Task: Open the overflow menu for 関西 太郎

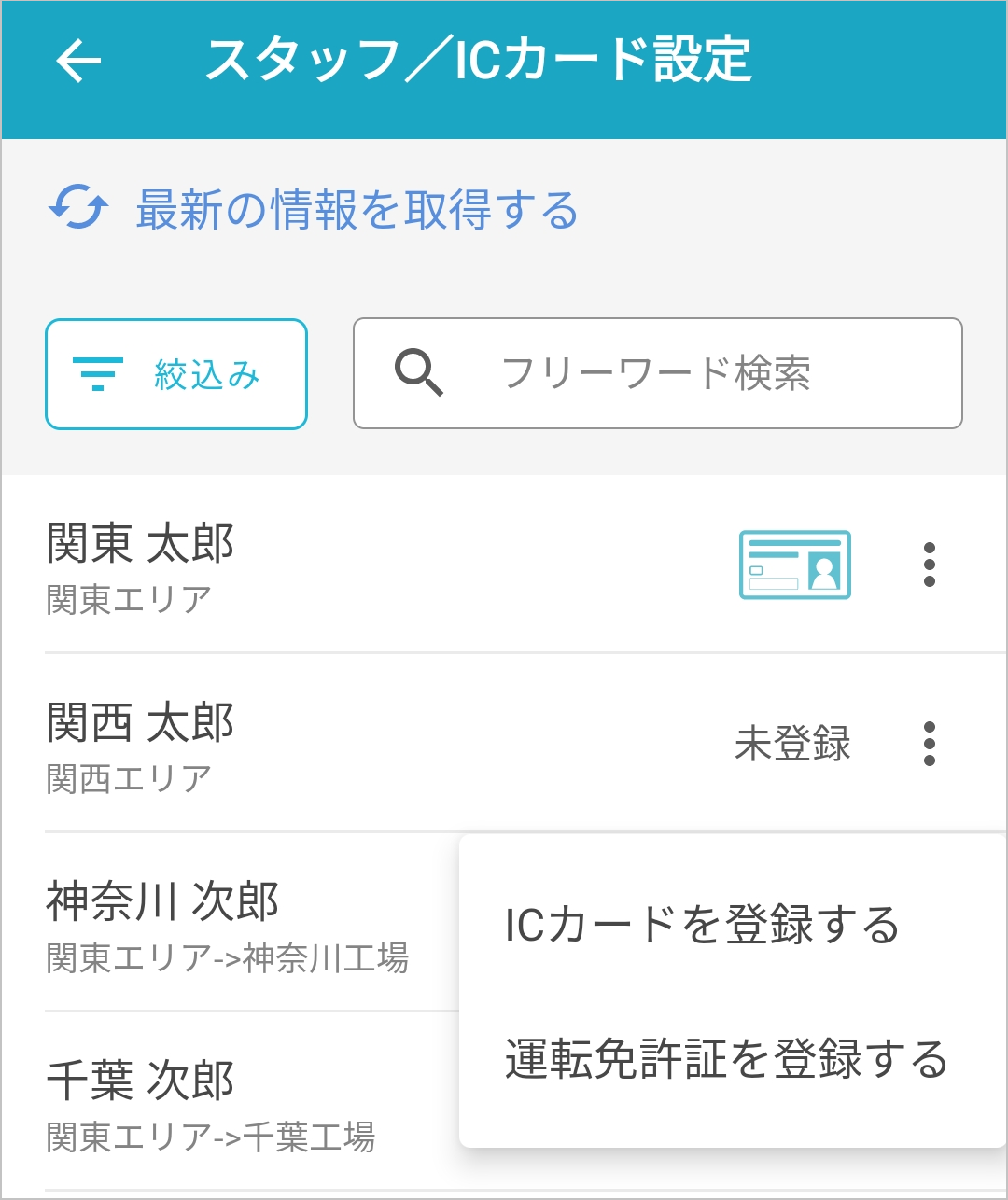Action: [x=929, y=744]
